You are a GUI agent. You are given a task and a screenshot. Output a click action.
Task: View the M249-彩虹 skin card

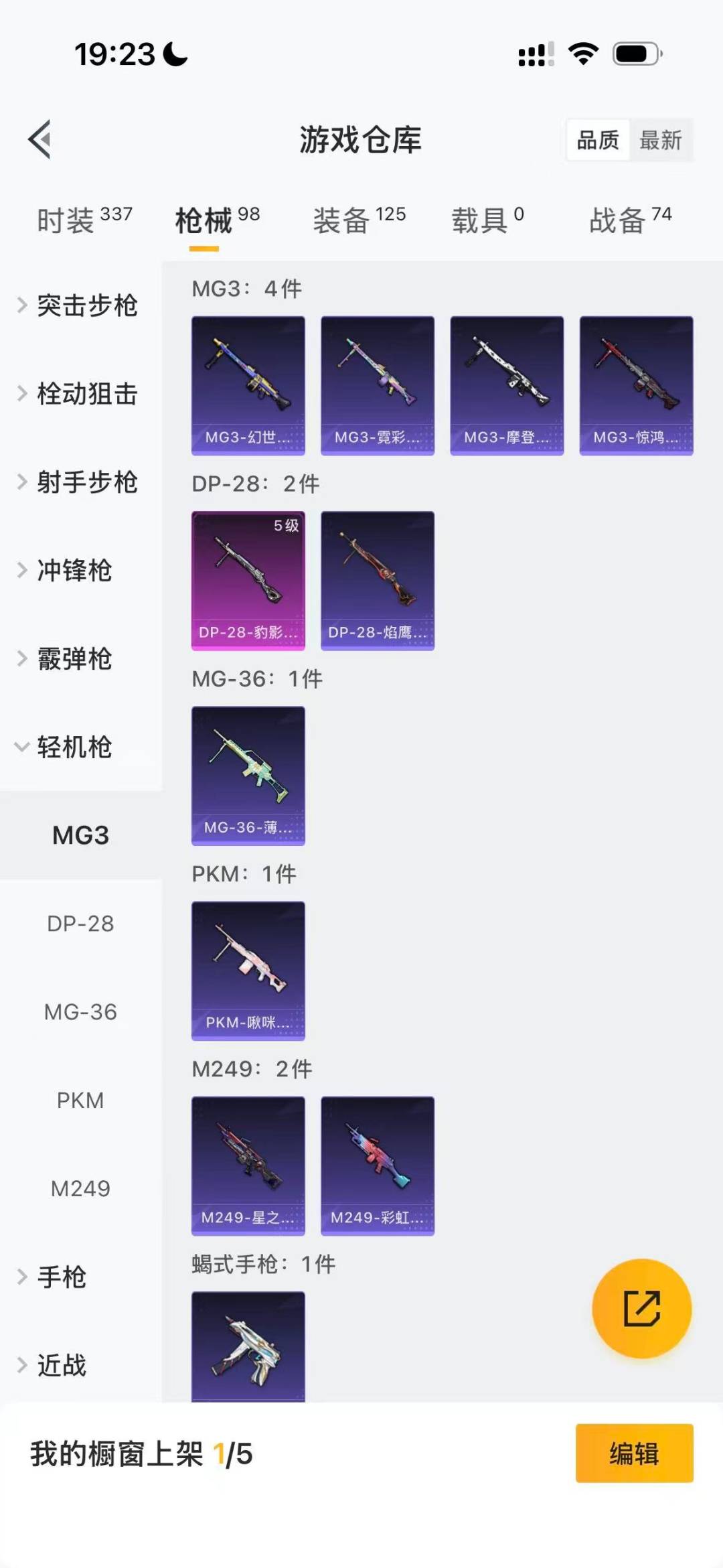(x=378, y=1167)
